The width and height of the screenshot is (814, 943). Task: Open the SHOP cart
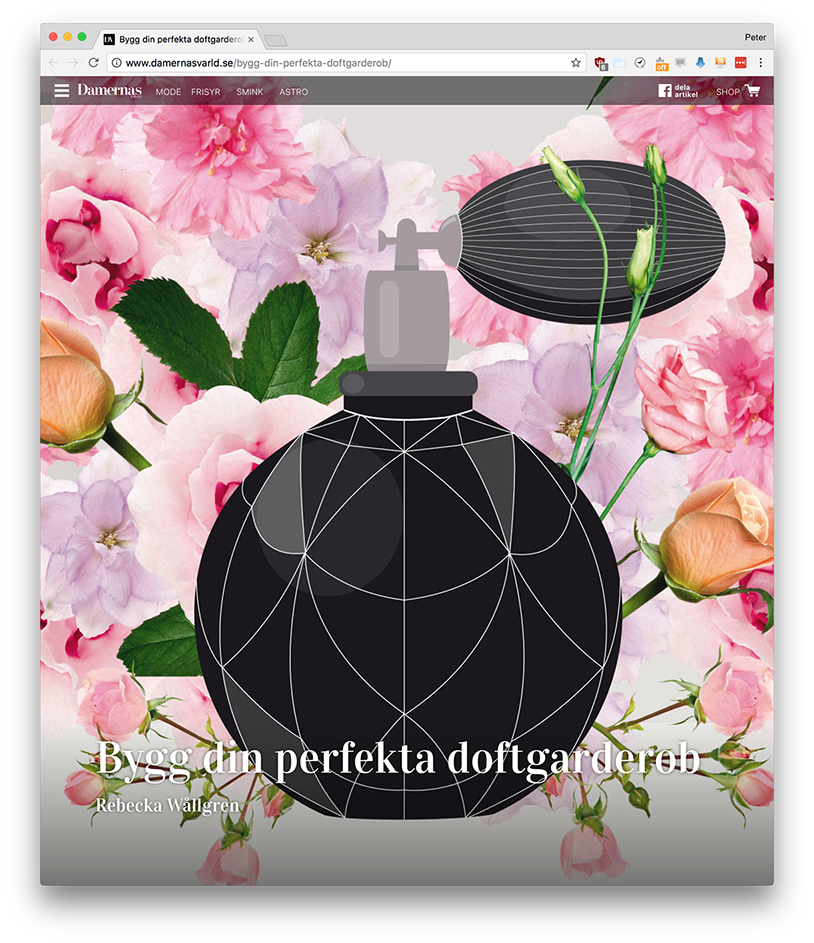pyautogui.click(x=739, y=91)
